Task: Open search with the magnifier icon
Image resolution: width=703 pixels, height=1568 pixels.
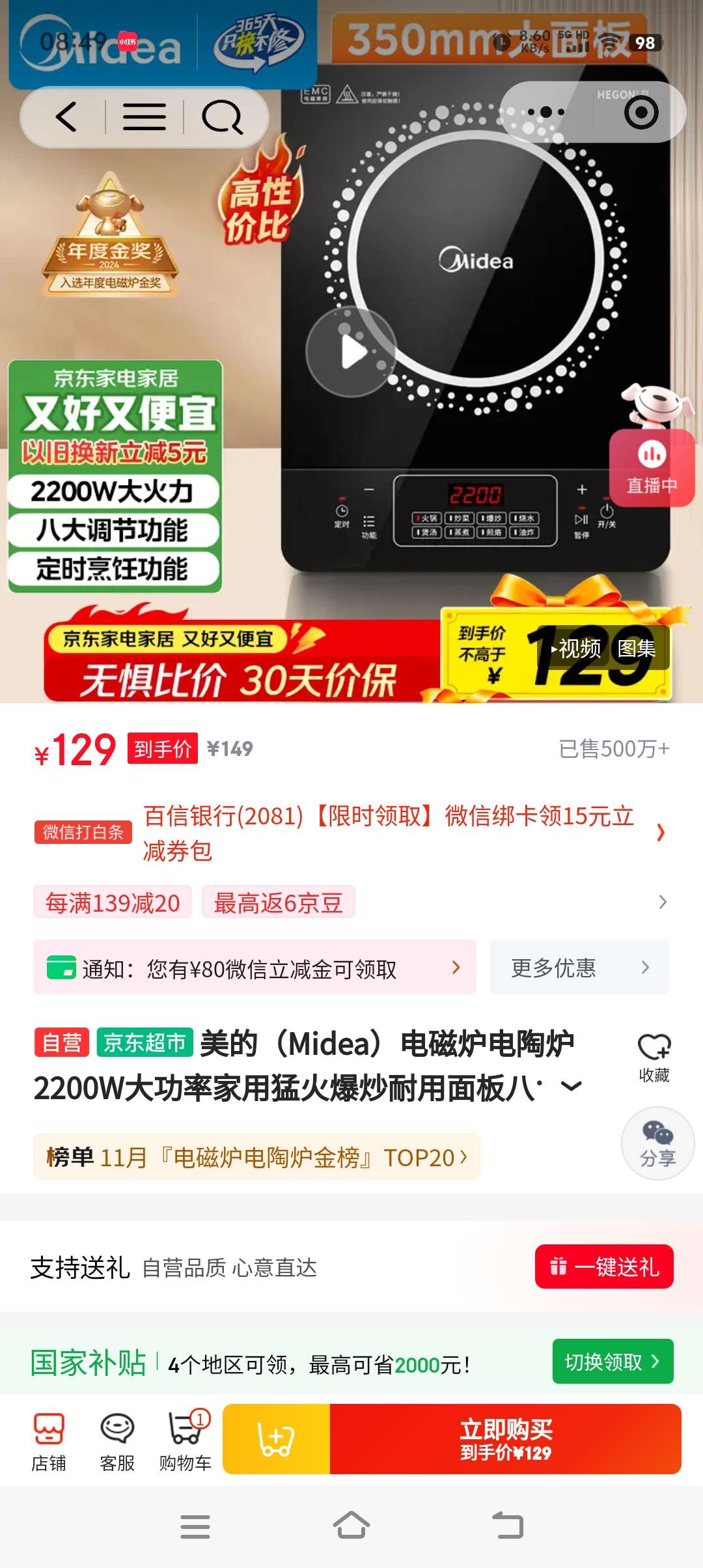Action: (x=222, y=117)
